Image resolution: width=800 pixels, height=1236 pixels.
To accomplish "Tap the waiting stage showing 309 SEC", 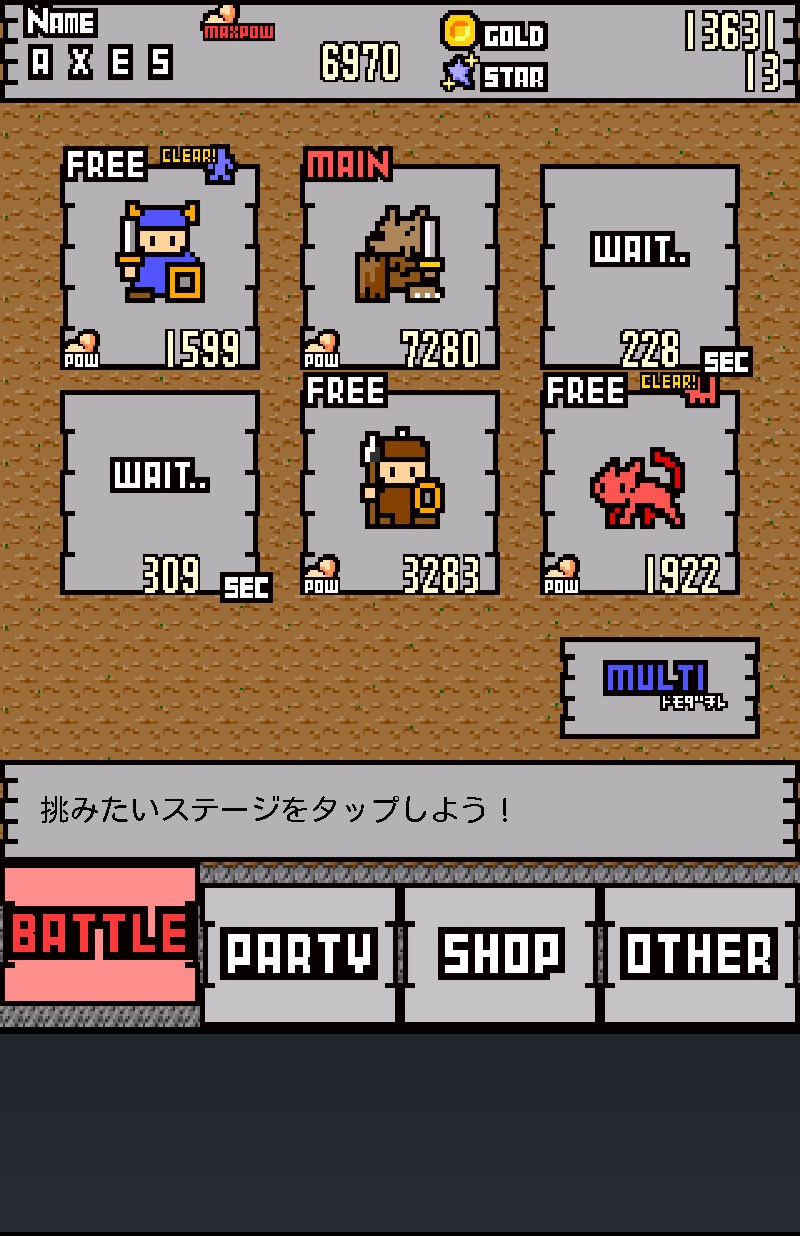I will [x=160, y=492].
